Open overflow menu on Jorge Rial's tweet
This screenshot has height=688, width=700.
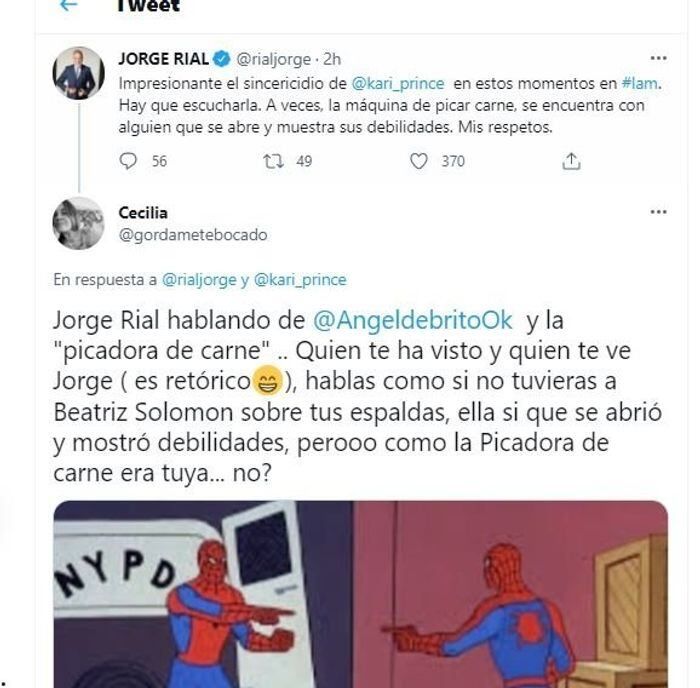(x=658, y=59)
